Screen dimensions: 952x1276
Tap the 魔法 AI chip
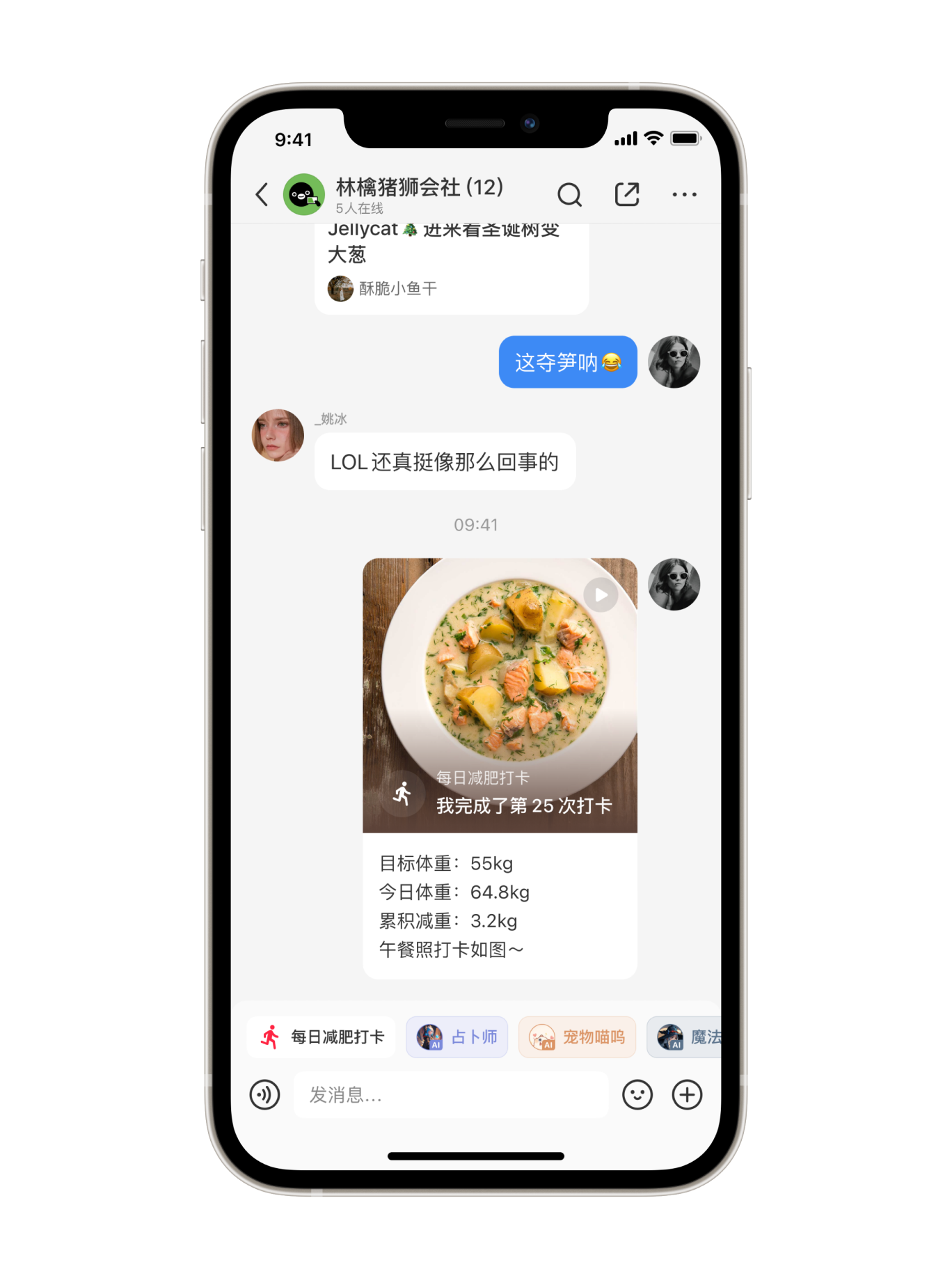click(x=687, y=1037)
